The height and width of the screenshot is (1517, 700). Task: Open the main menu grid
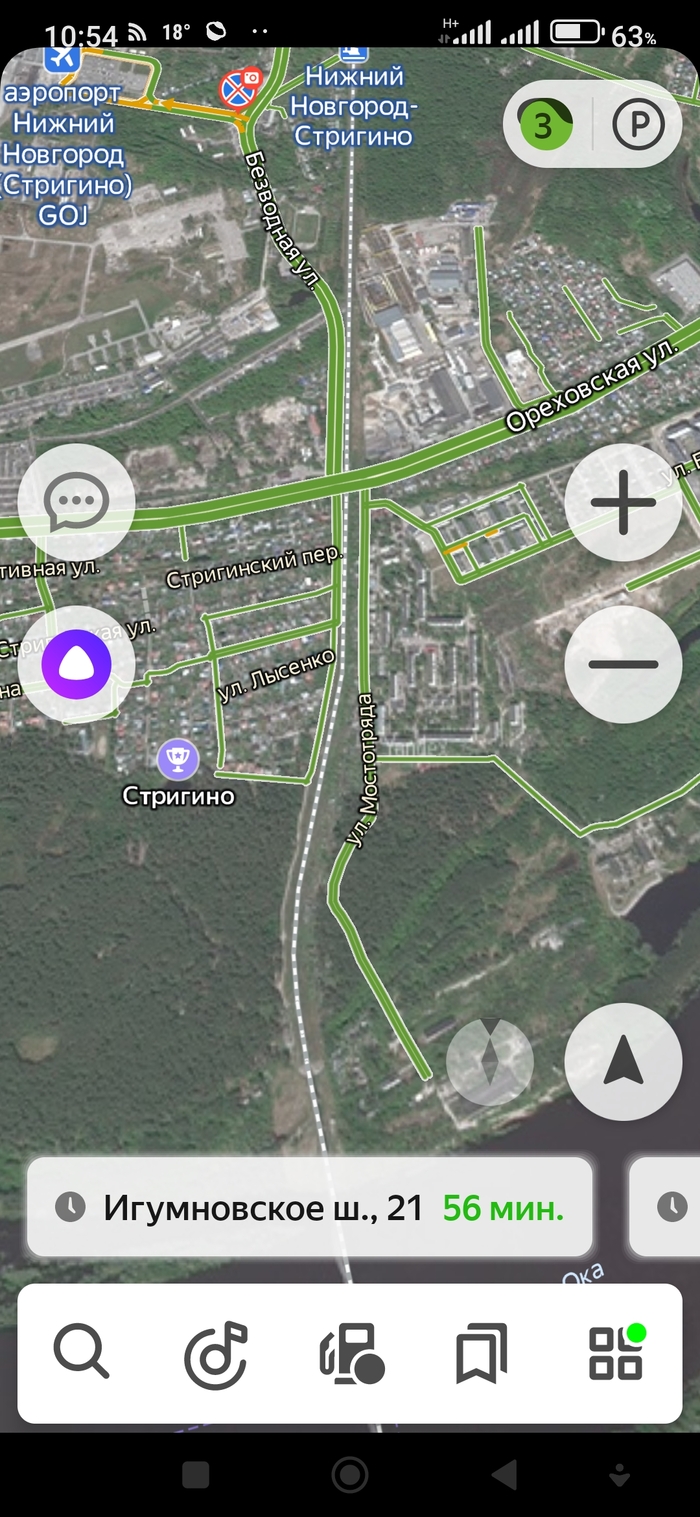coord(616,1353)
